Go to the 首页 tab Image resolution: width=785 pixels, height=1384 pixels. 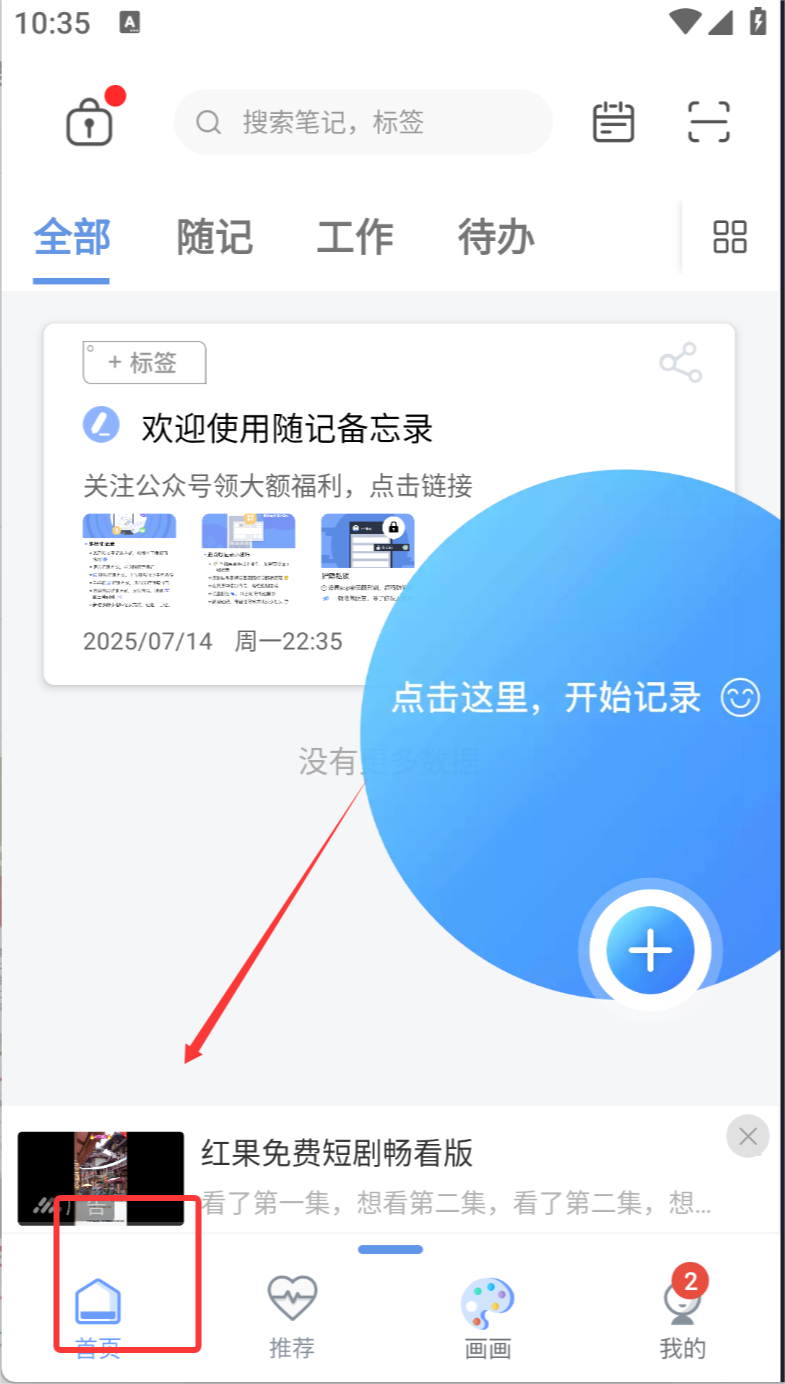click(x=98, y=1315)
